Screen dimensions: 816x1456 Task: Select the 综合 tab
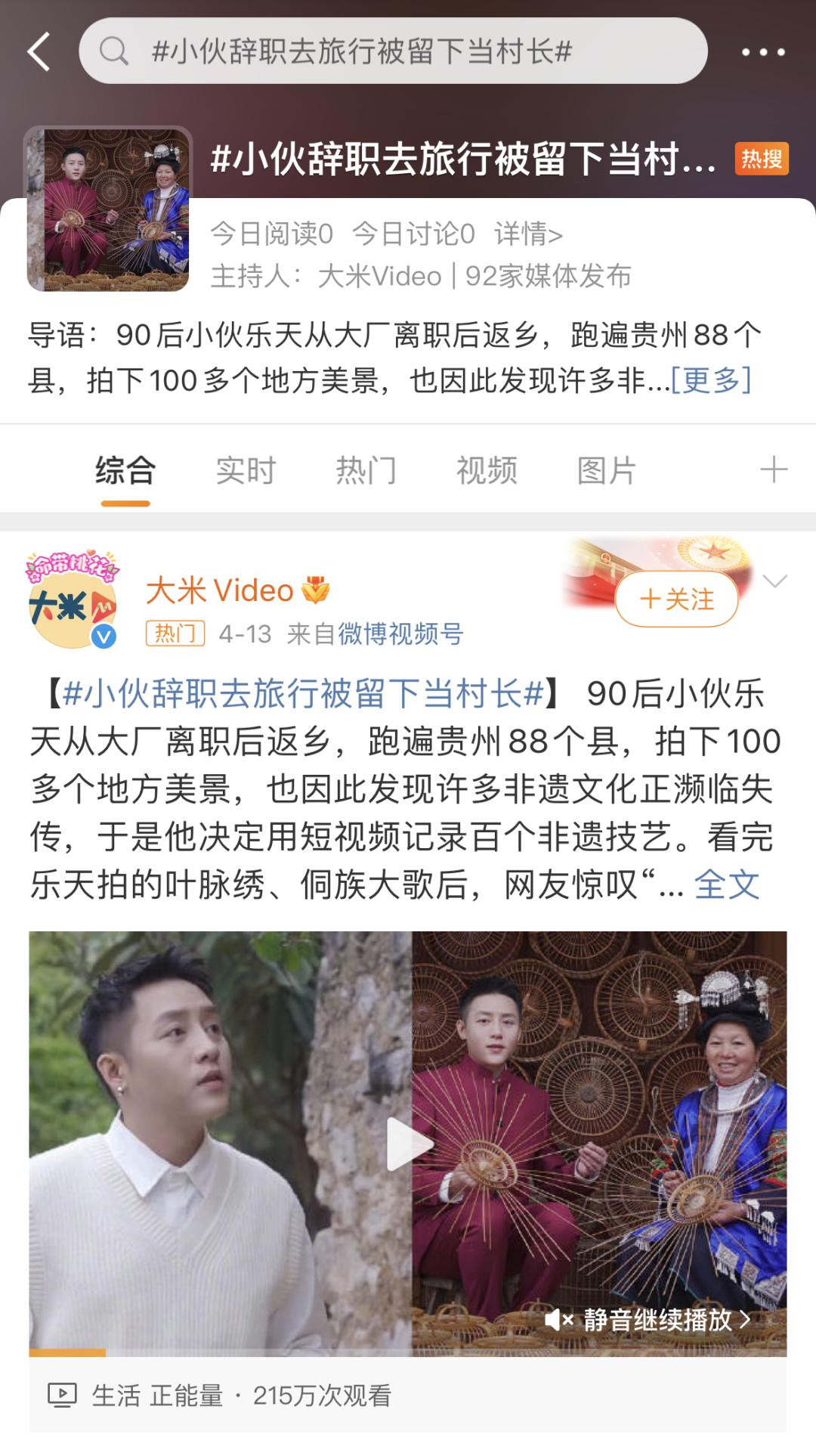click(x=125, y=470)
